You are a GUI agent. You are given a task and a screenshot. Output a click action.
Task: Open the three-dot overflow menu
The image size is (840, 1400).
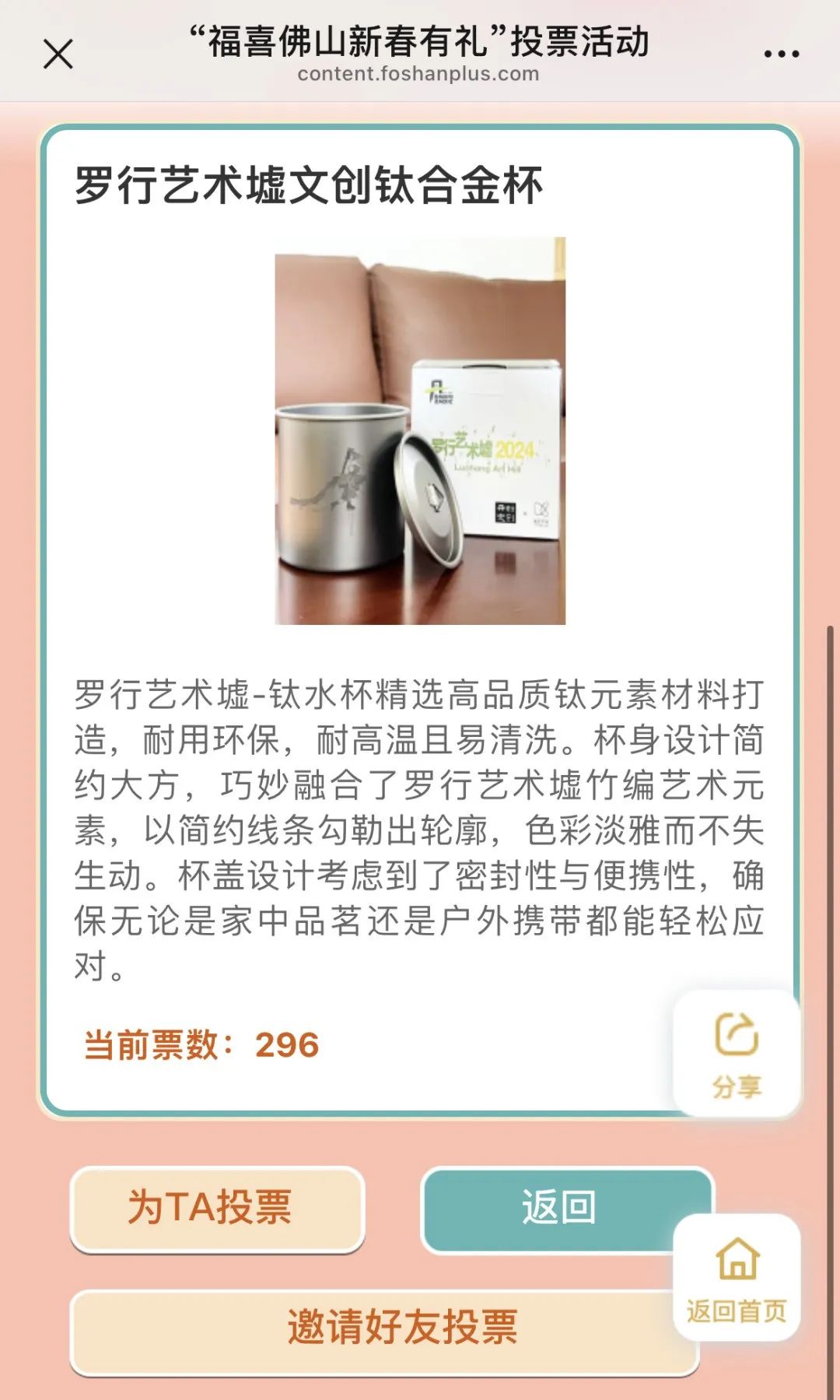[x=781, y=54]
